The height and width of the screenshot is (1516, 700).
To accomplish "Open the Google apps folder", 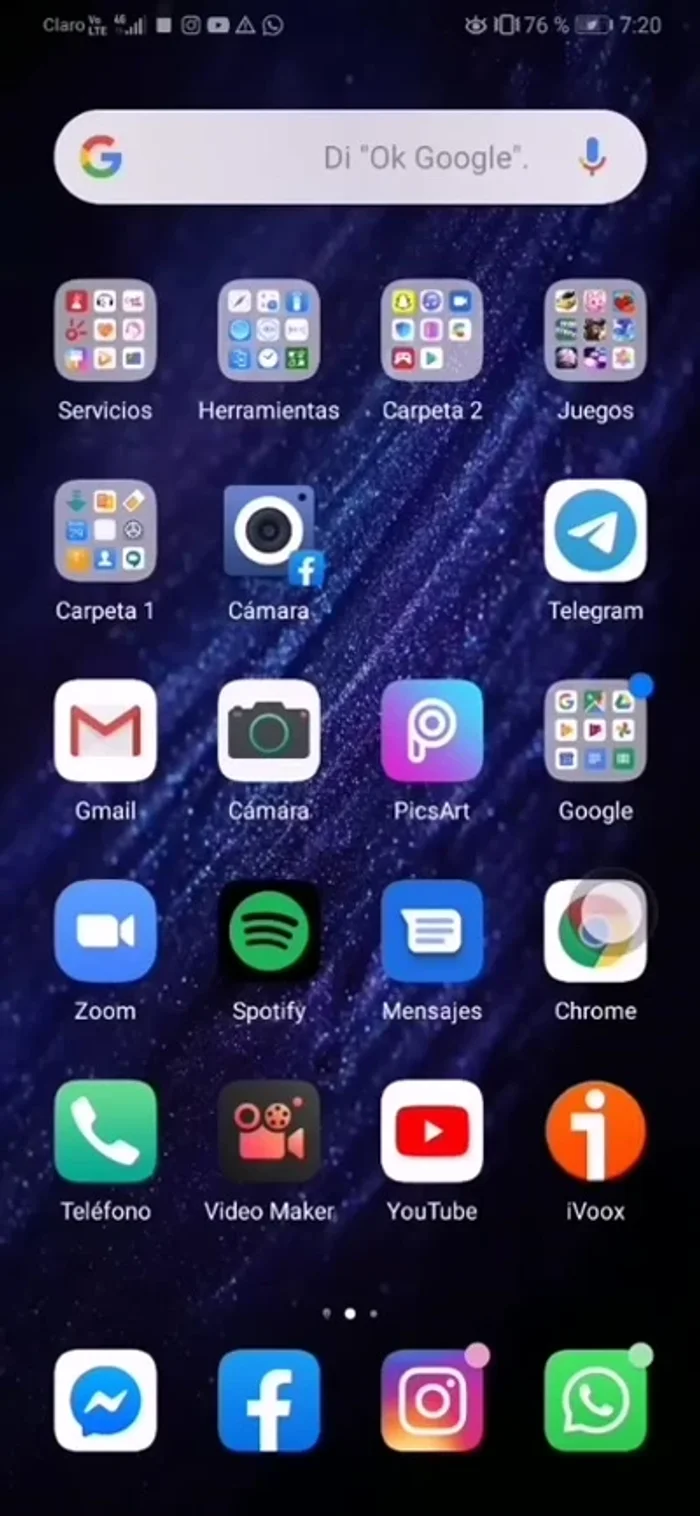I will tap(595, 731).
